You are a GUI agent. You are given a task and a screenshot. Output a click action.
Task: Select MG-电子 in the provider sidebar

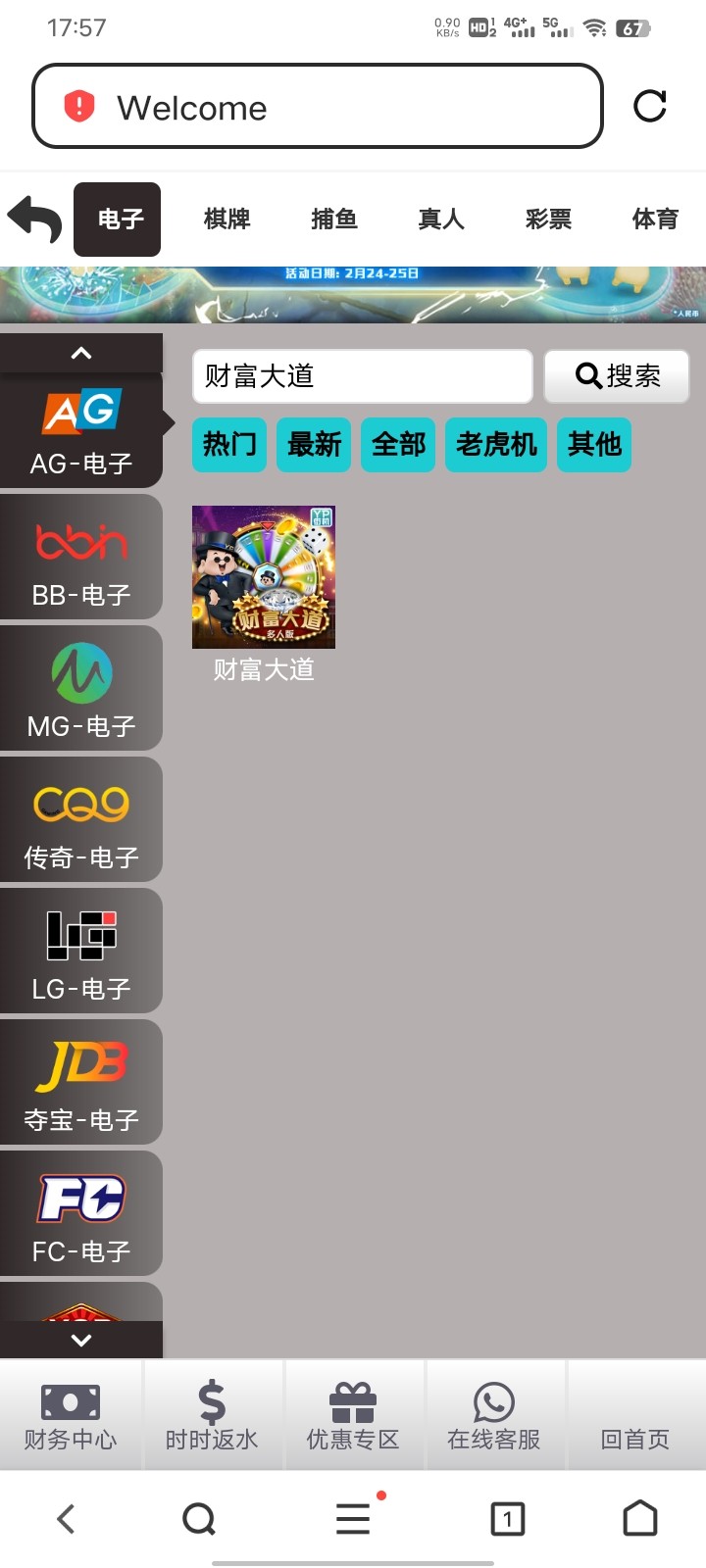click(x=81, y=688)
